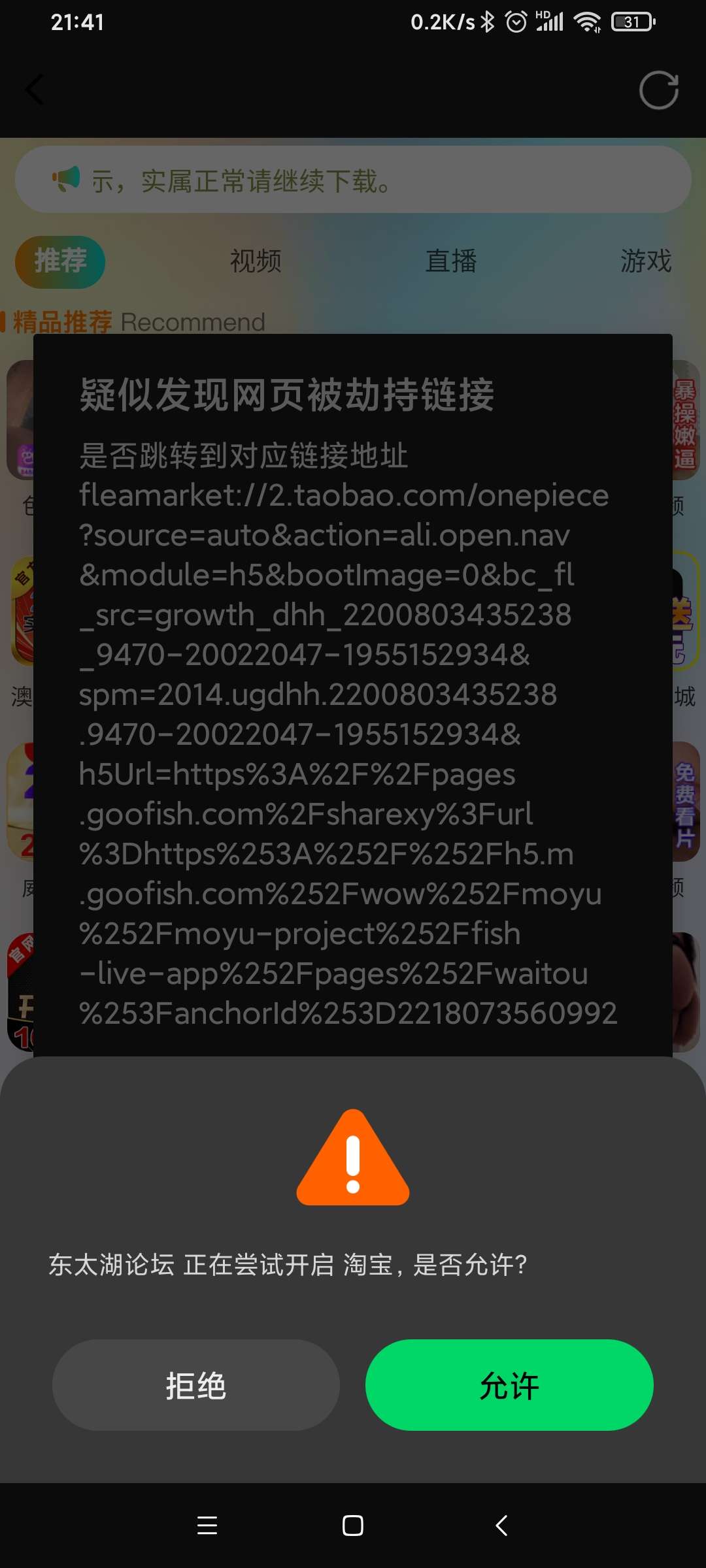Allow the forum to open Taobao
This screenshot has height=1568, width=706.
[509, 1385]
